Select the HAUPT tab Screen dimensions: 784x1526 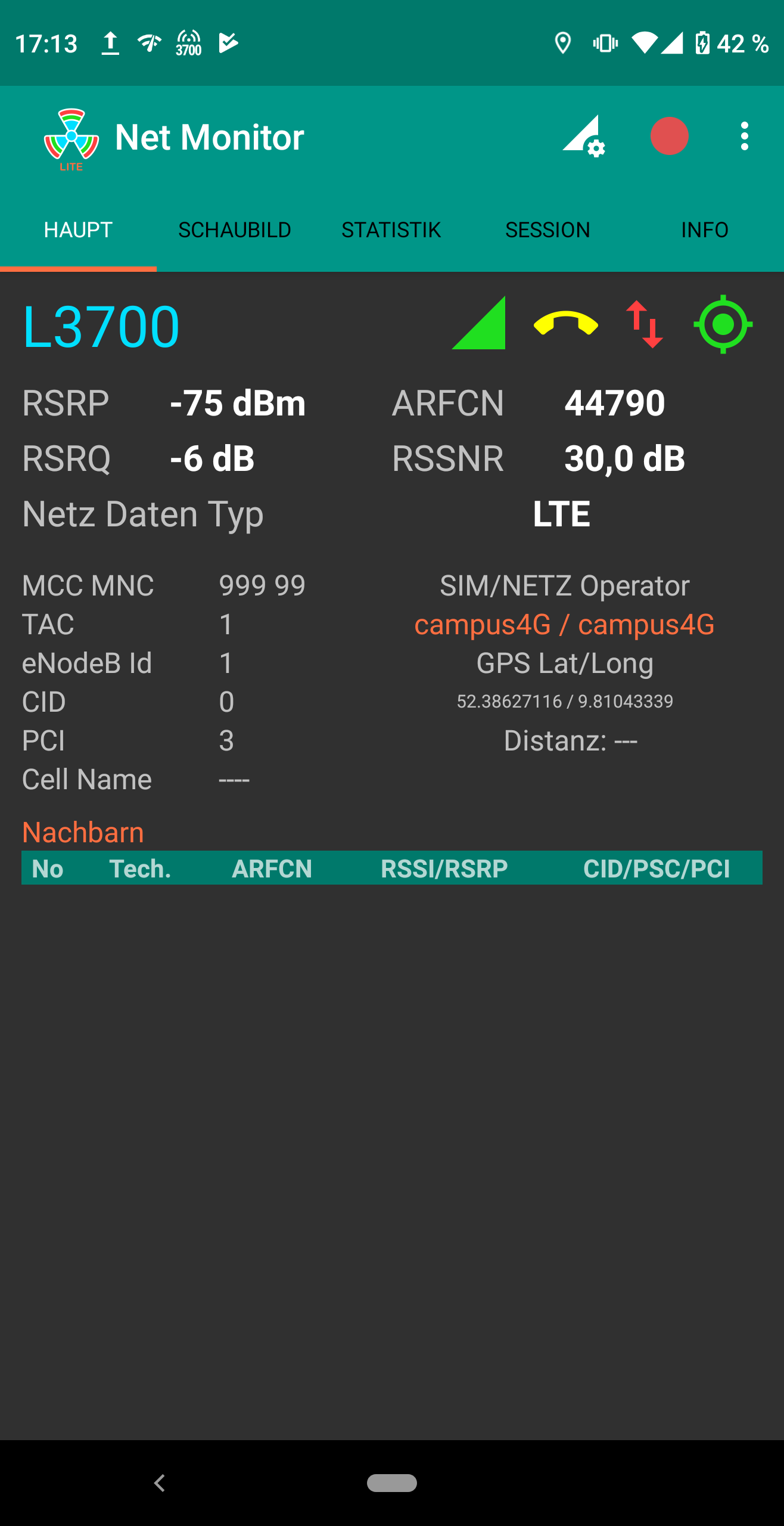pos(78,230)
